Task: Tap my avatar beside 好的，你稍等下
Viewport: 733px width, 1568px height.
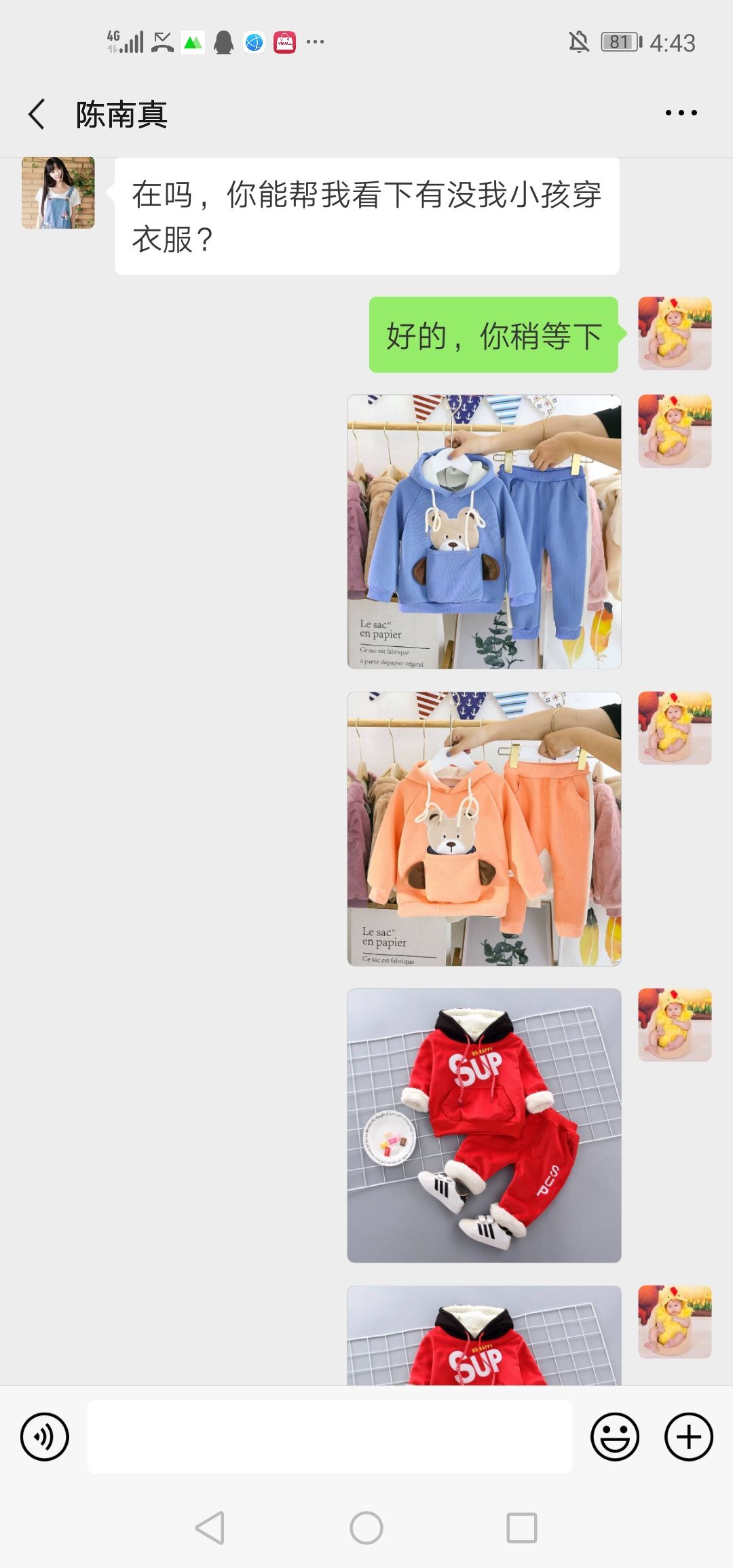Action: point(675,333)
